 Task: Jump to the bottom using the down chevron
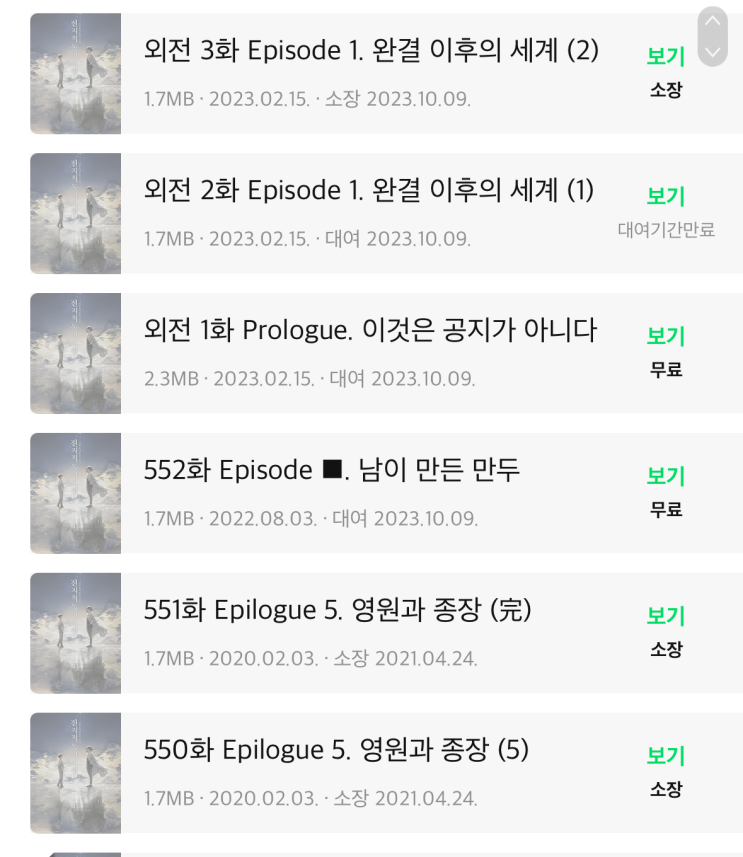(x=712, y=50)
